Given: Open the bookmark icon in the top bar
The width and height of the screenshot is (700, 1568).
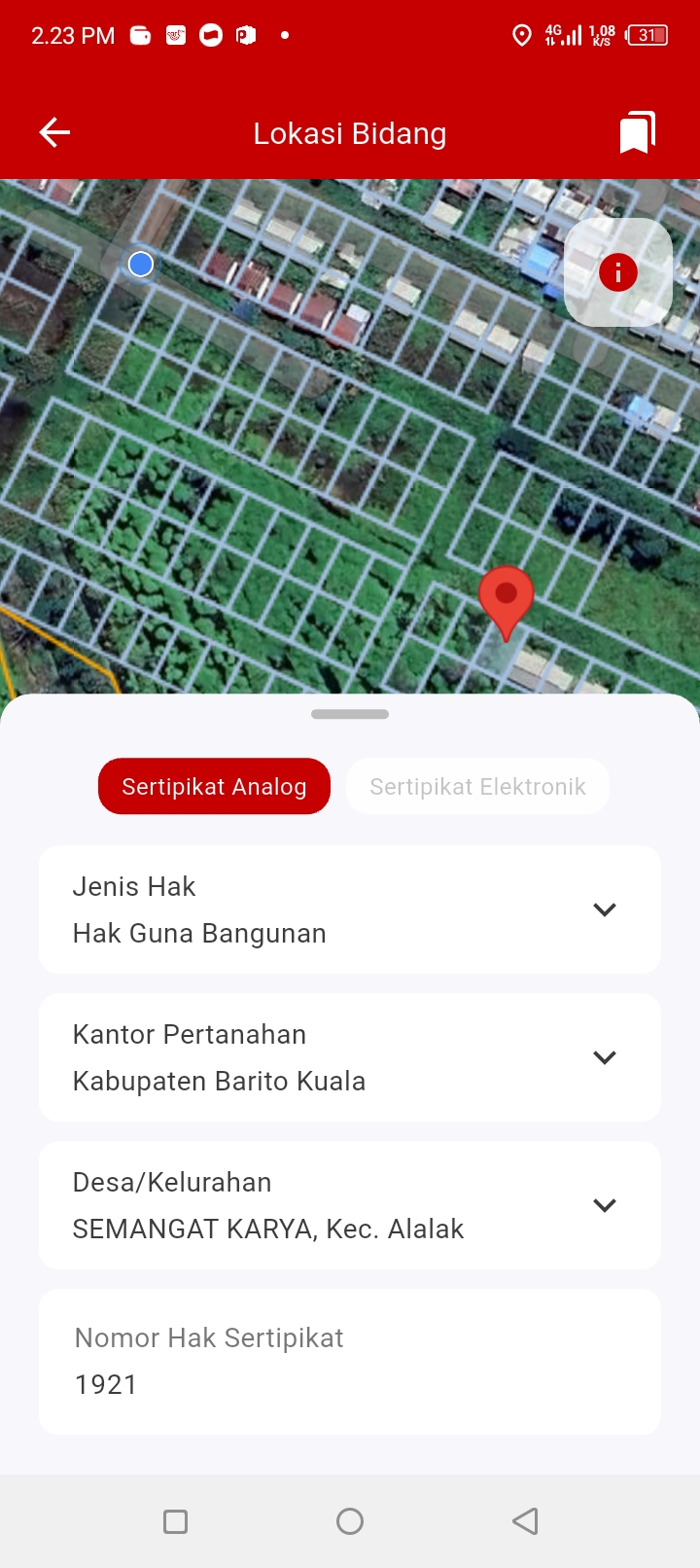Looking at the screenshot, I should (636, 132).
